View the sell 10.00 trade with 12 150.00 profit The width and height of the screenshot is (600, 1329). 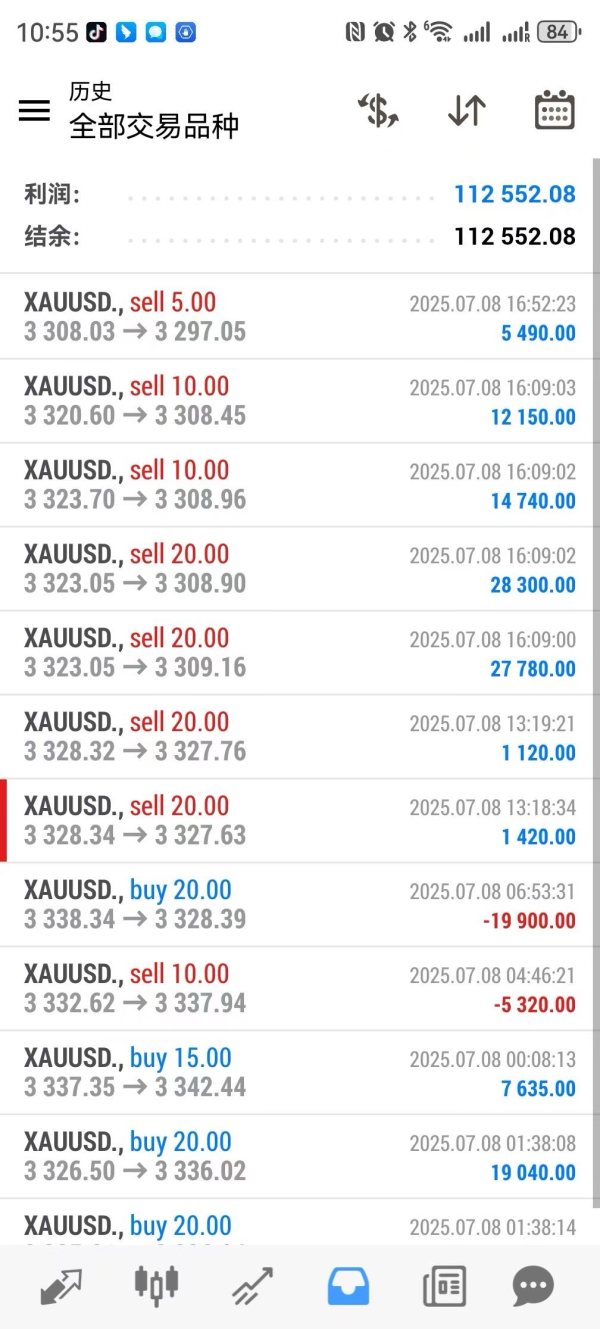click(298, 401)
